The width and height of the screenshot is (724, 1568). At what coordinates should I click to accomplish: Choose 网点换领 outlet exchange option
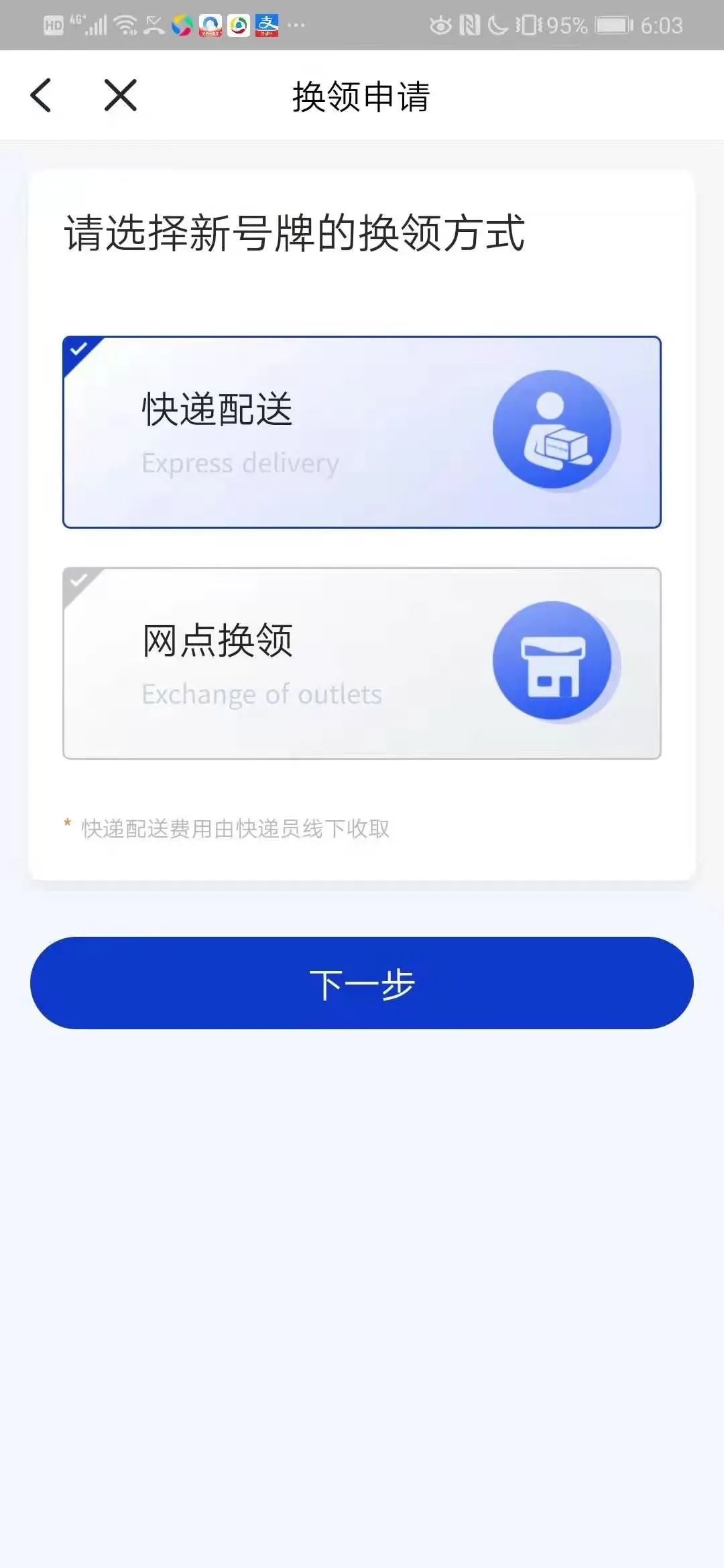coord(362,663)
